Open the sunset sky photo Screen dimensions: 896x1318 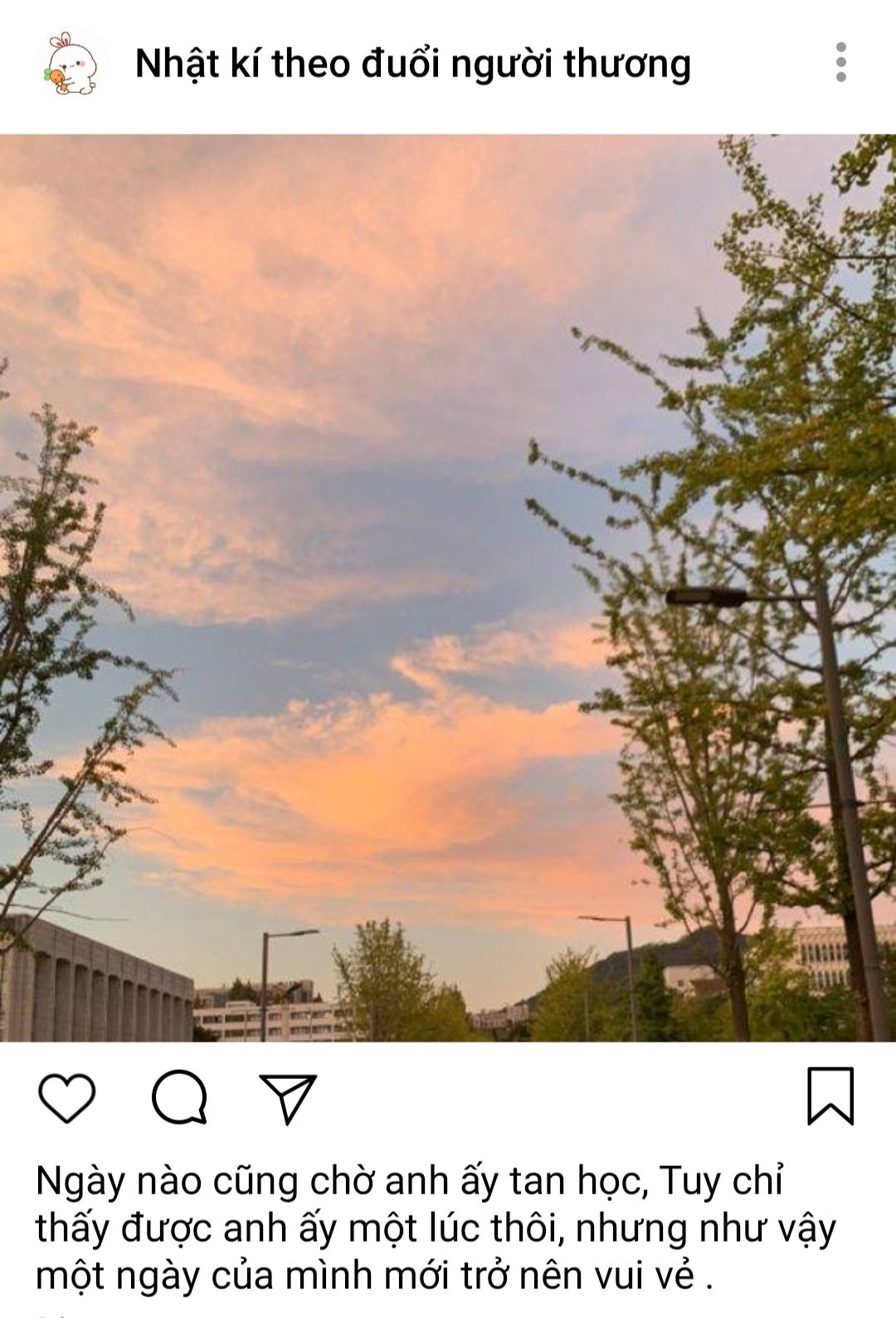pyautogui.click(x=448, y=587)
